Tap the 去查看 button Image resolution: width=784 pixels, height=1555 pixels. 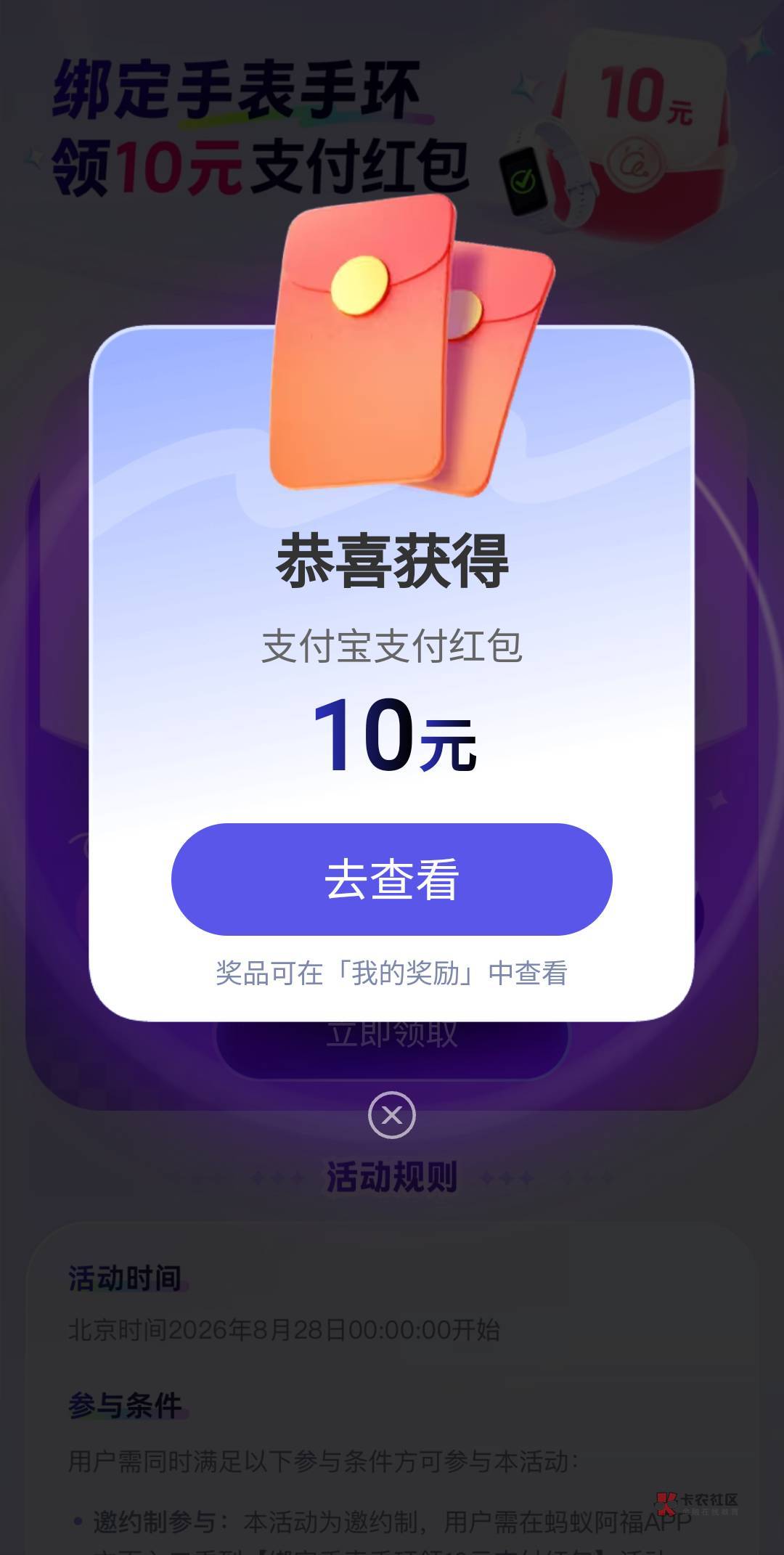click(392, 879)
